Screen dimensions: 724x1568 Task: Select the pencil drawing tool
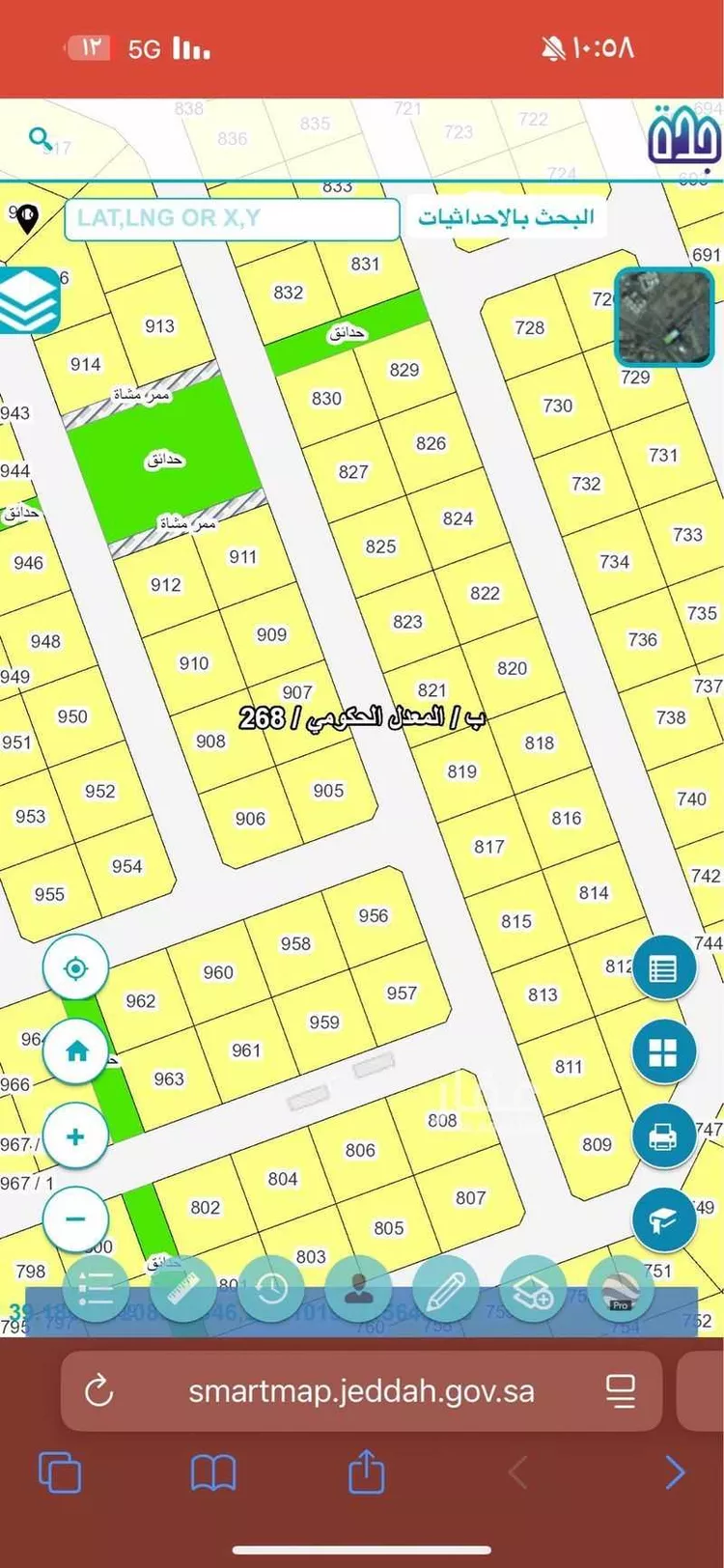tap(445, 1288)
